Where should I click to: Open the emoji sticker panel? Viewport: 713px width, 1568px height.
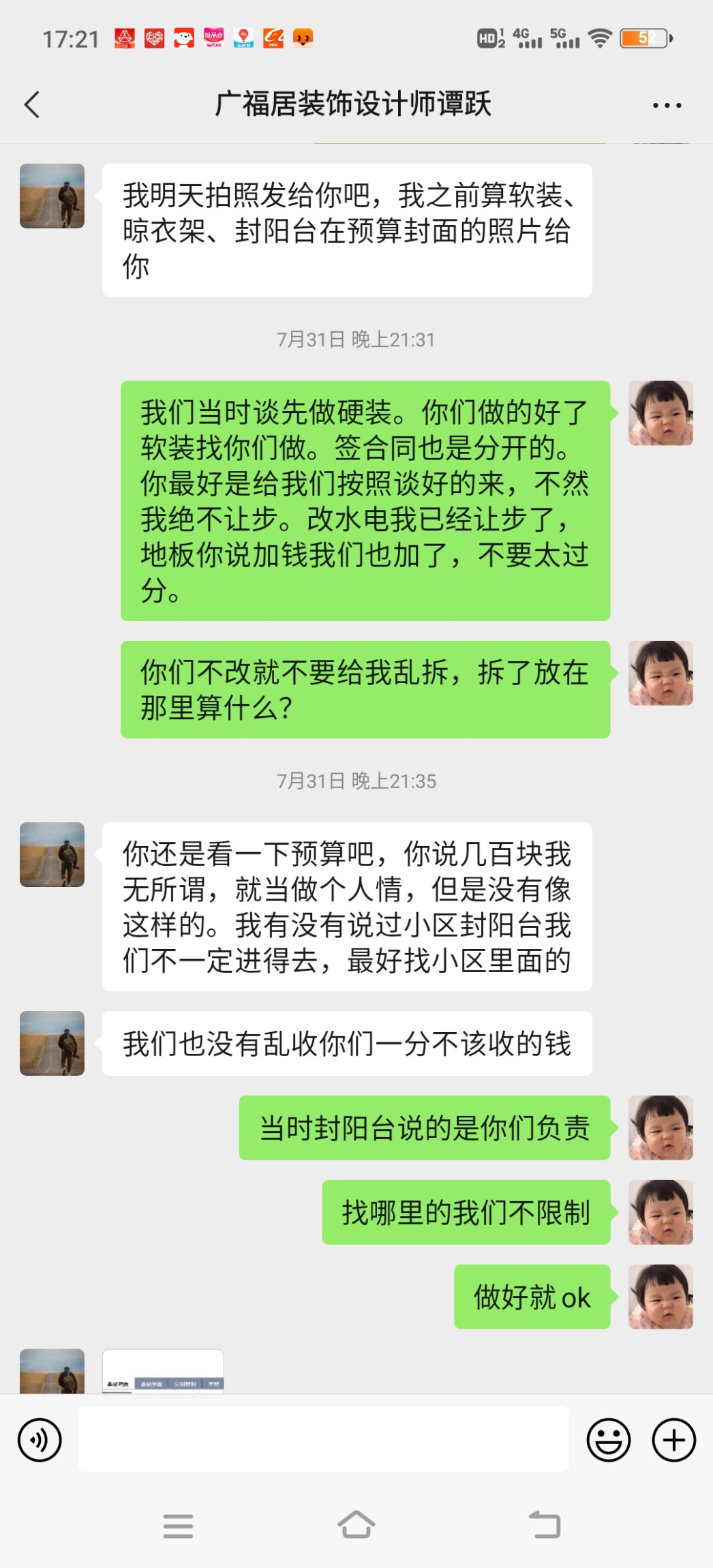pos(608,1440)
